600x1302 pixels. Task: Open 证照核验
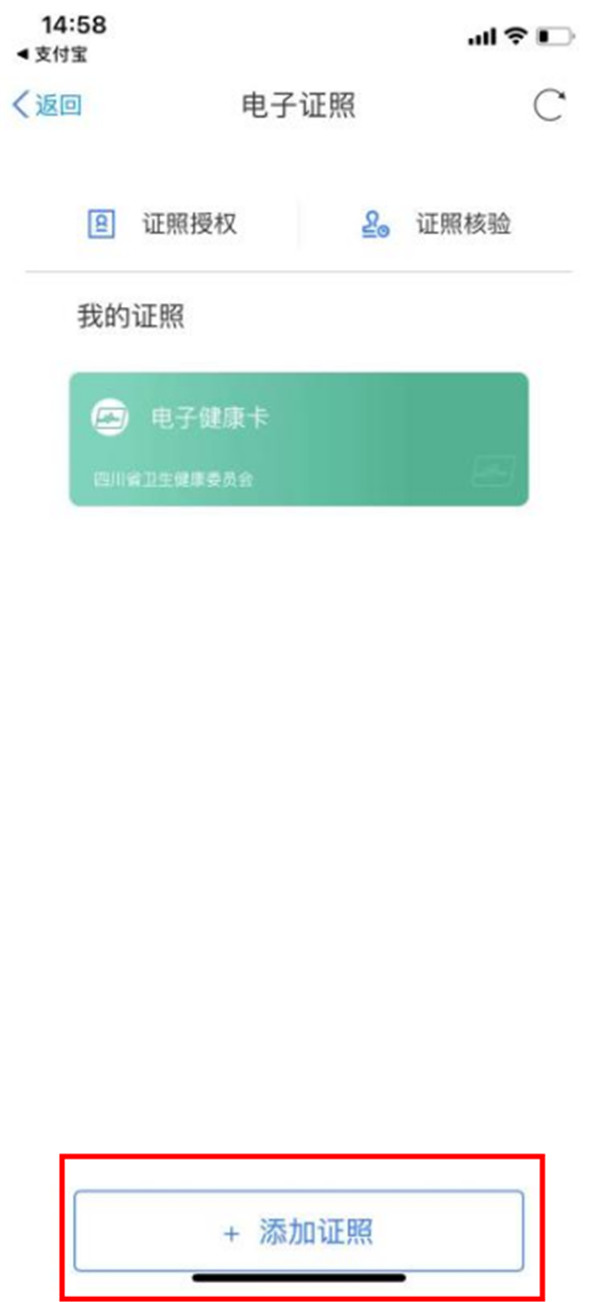pyautogui.click(x=436, y=224)
